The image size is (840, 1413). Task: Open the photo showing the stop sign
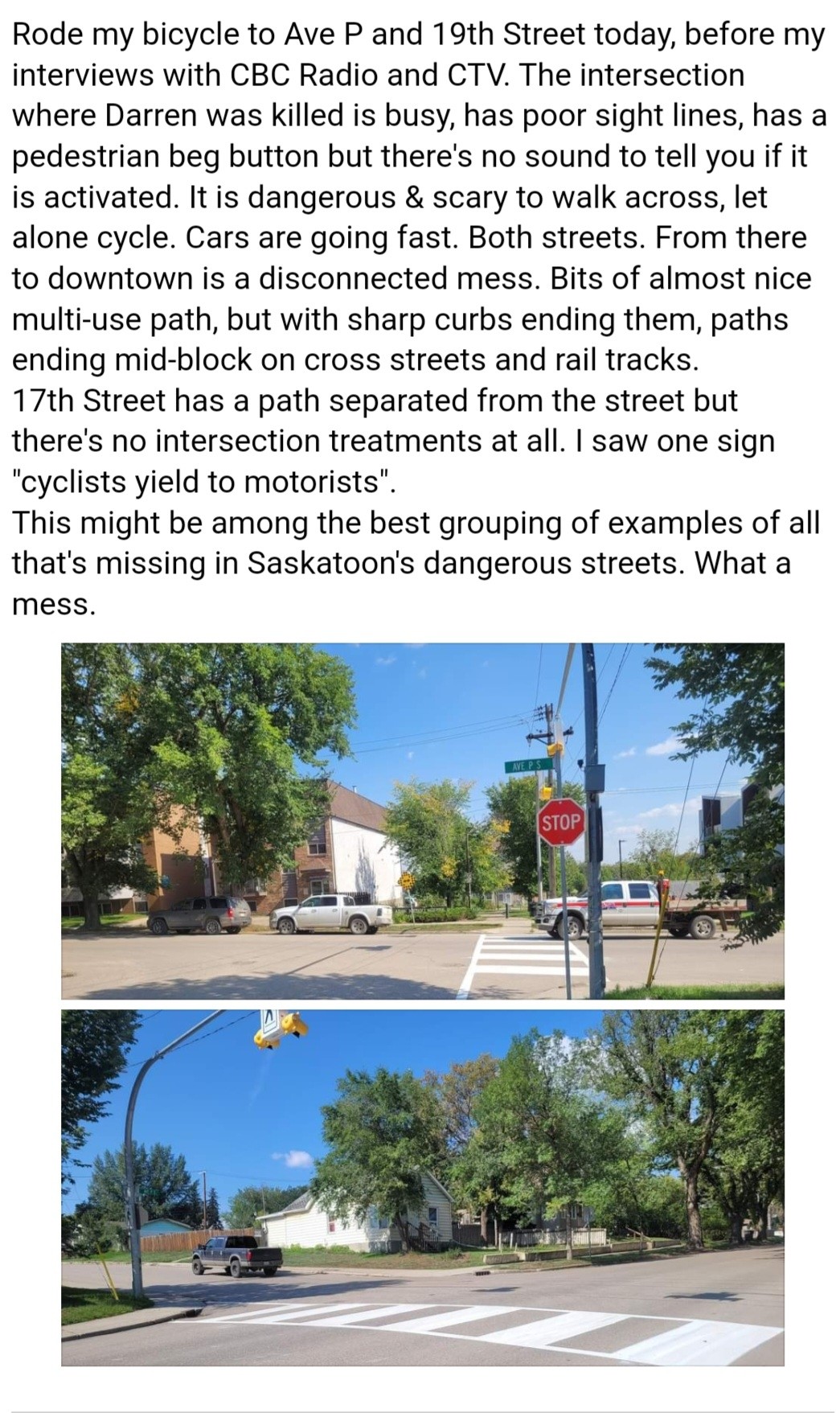click(422, 820)
